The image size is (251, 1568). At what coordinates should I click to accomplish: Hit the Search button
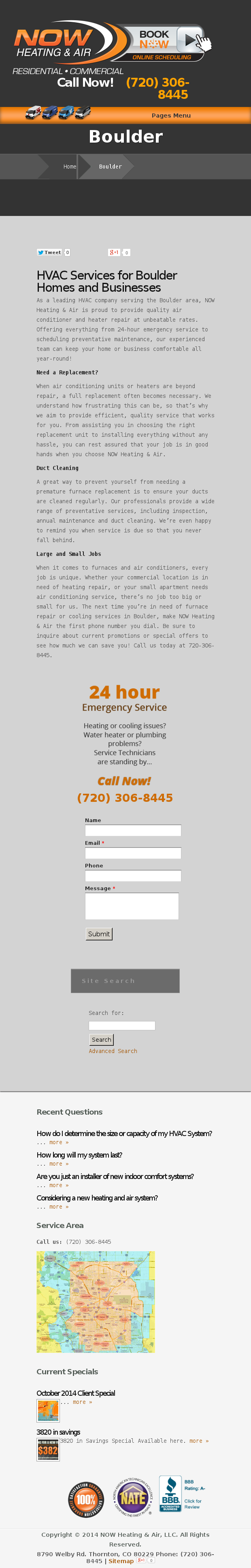click(x=101, y=1040)
